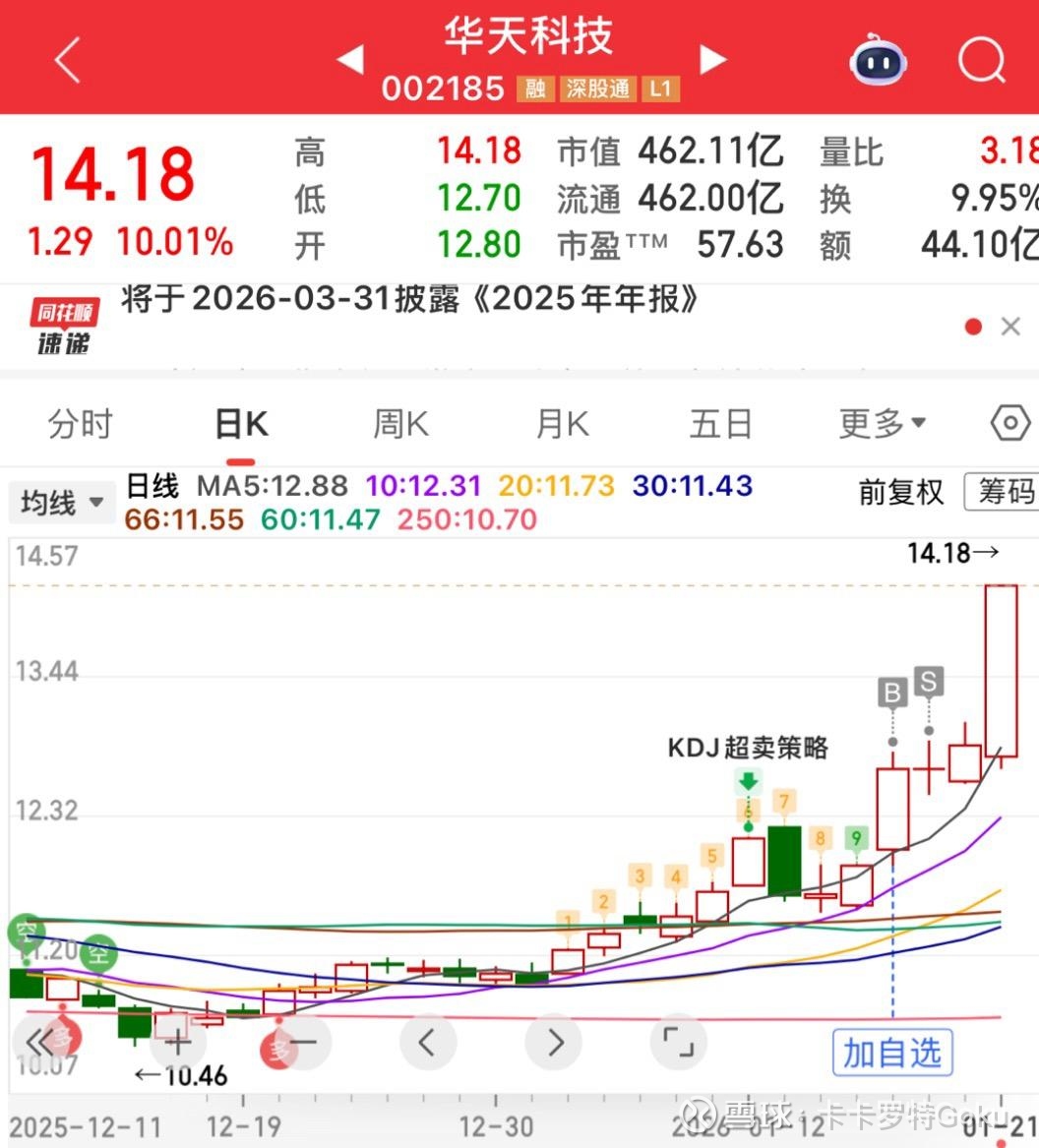The height and width of the screenshot is (1148, 1039).
Task: Expand the chart to fullscreen
Action: pos(678,1043)
